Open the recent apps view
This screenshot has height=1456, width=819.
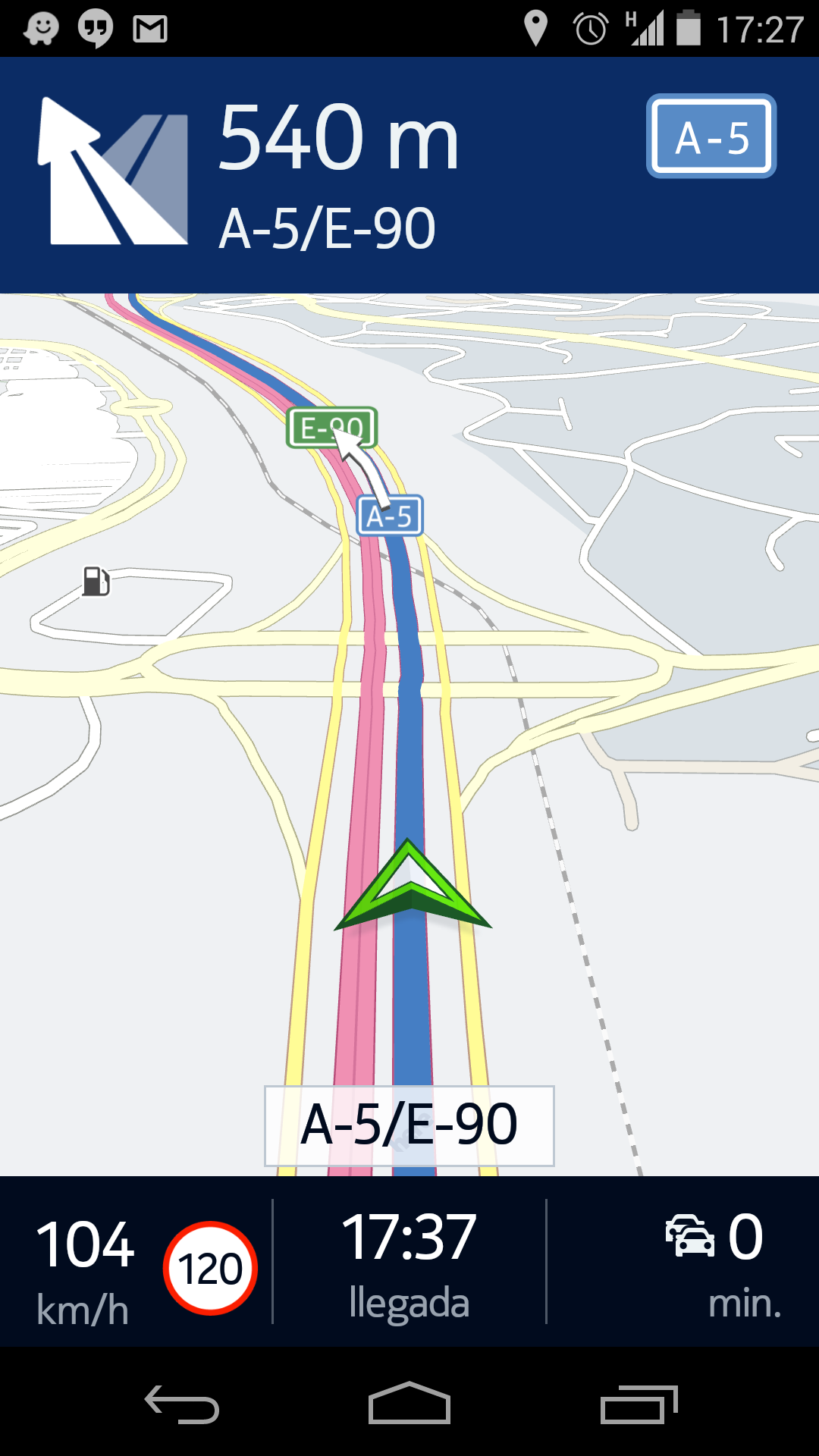637,1404
